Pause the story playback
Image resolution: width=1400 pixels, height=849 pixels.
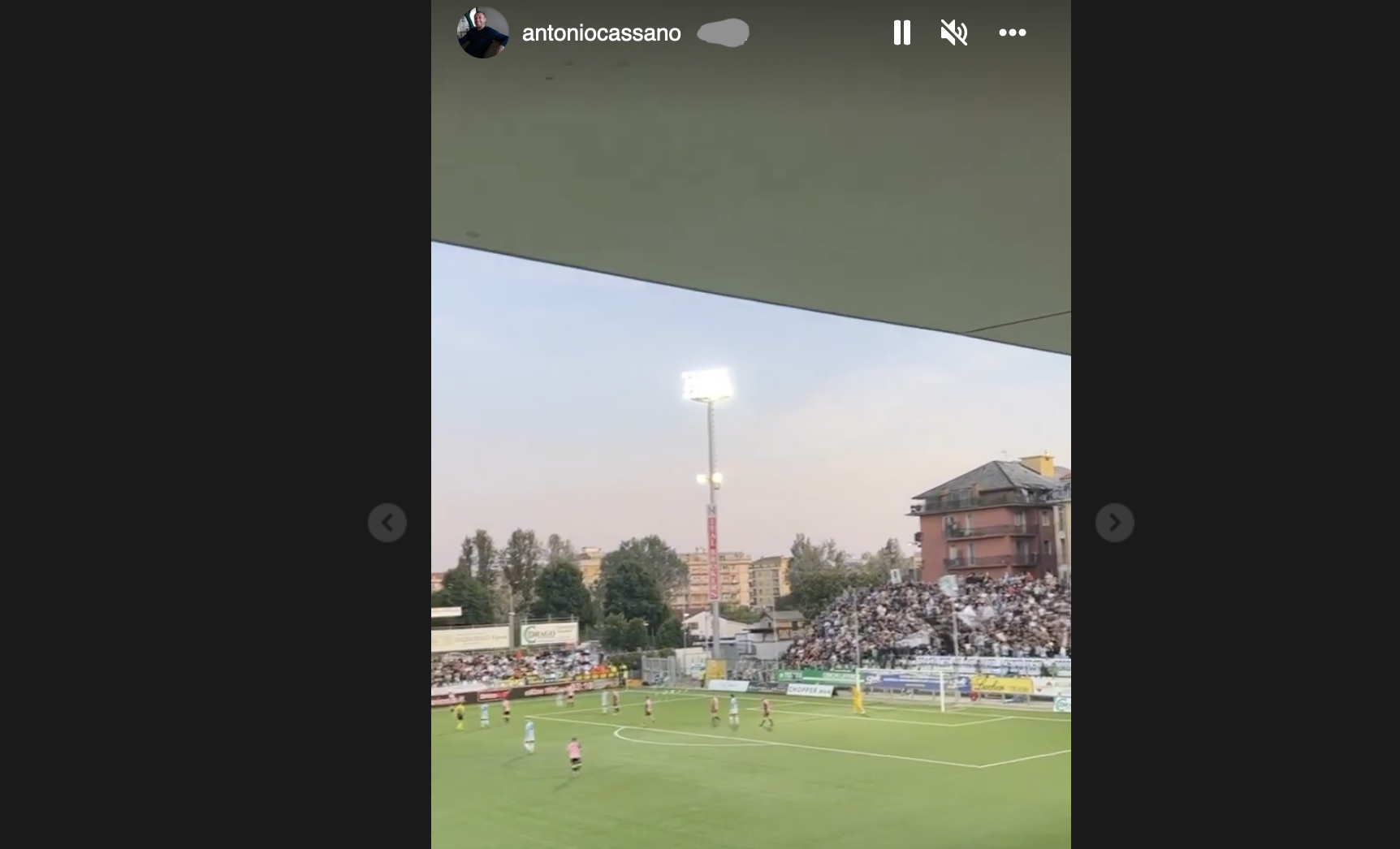pyautogui.click(x=901, y=32)
